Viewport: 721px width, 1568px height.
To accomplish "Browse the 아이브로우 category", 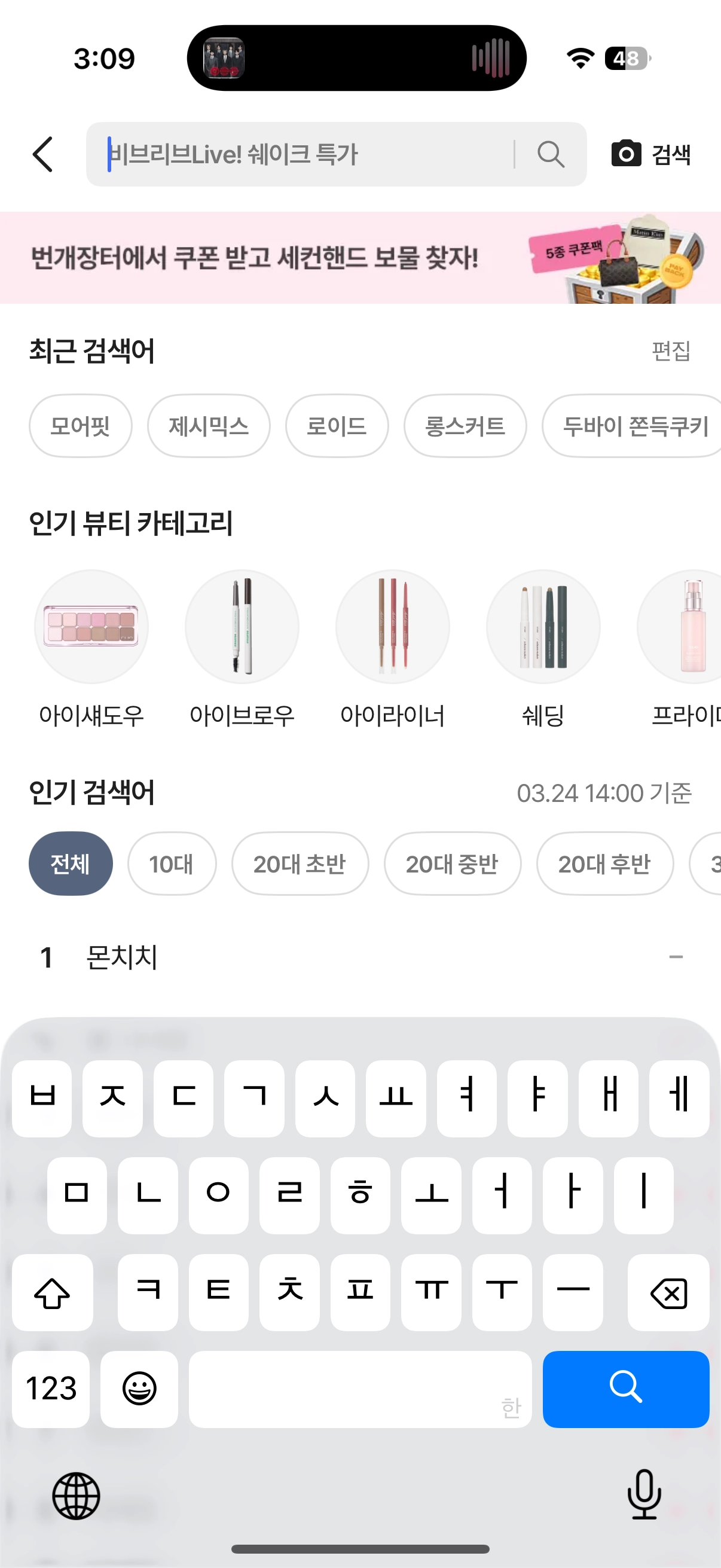I will [x=242, y=627].
